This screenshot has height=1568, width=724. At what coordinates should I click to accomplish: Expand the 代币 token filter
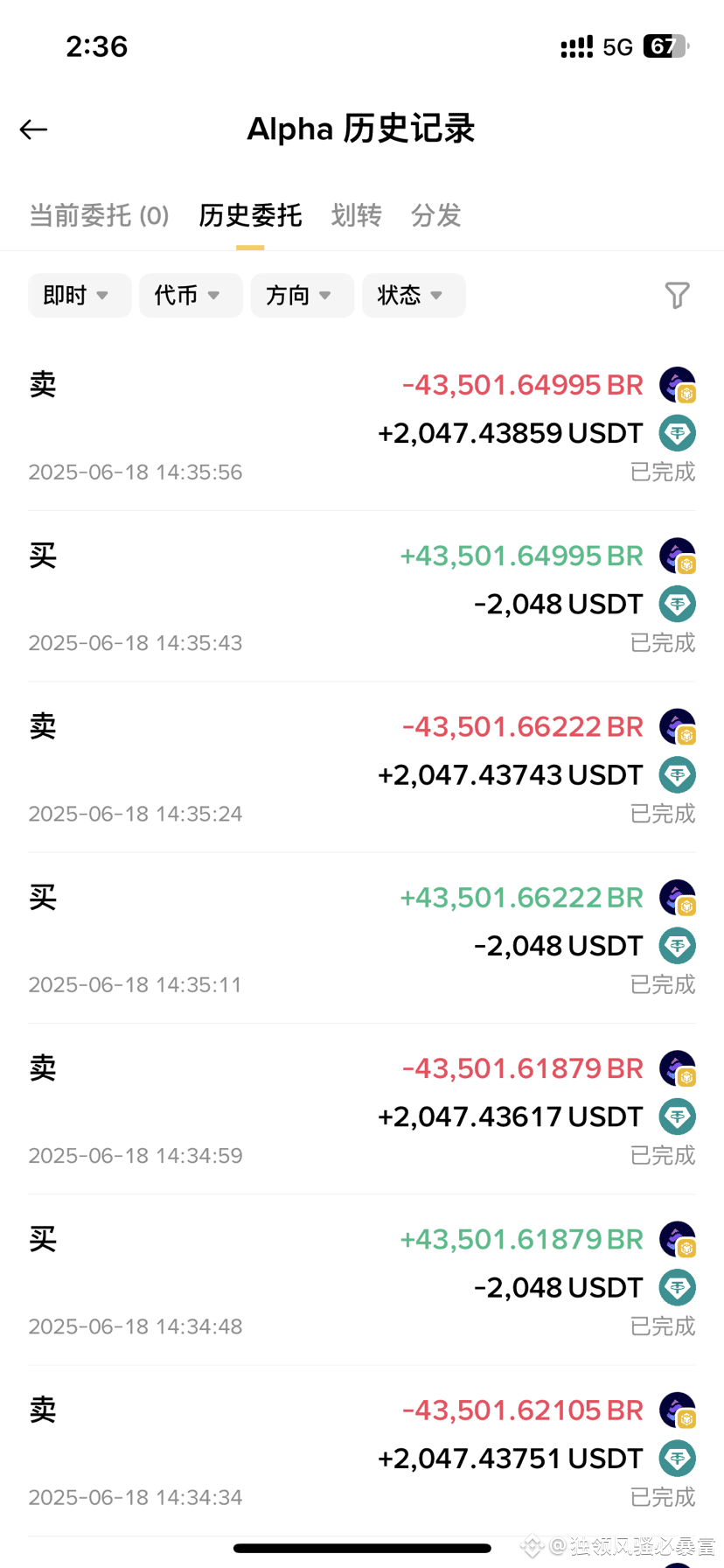(191, 296)
